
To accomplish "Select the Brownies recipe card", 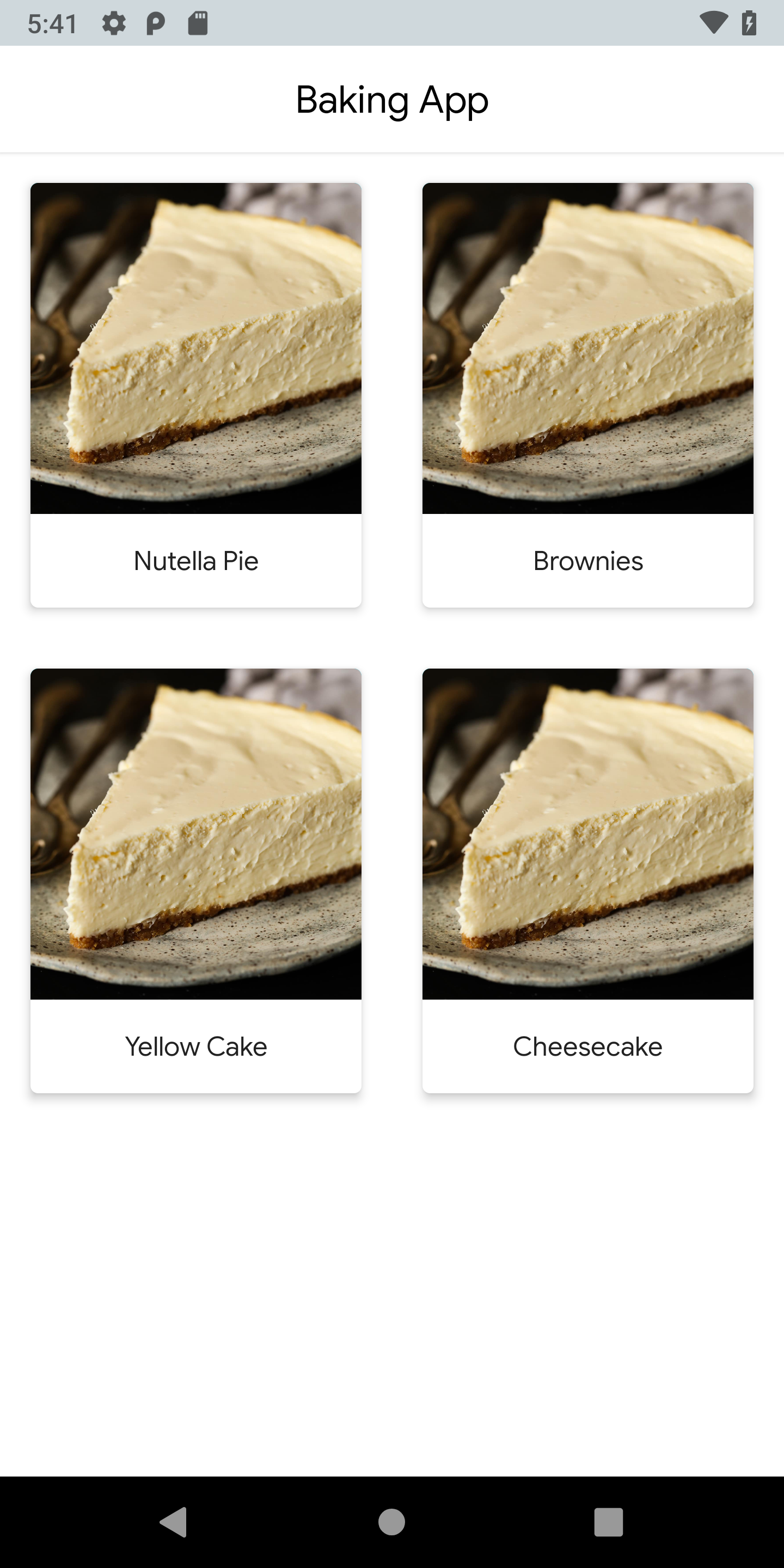I will (588, 394).
